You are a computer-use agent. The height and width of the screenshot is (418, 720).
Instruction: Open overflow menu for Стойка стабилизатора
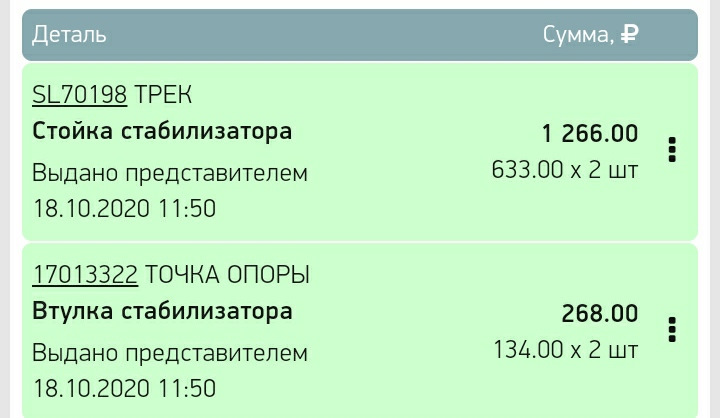coord(672,150)
